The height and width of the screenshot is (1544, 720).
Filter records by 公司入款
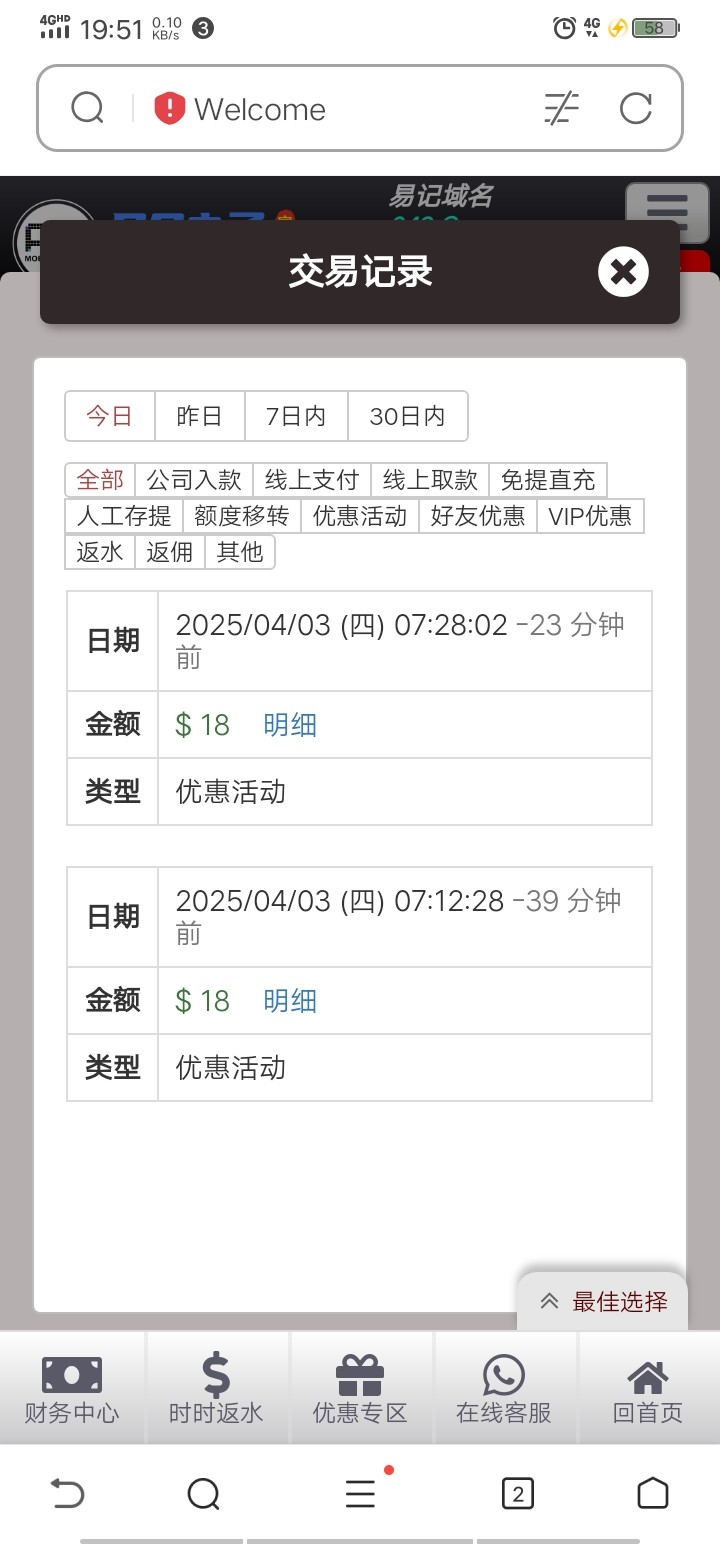[x=194, y=480]
